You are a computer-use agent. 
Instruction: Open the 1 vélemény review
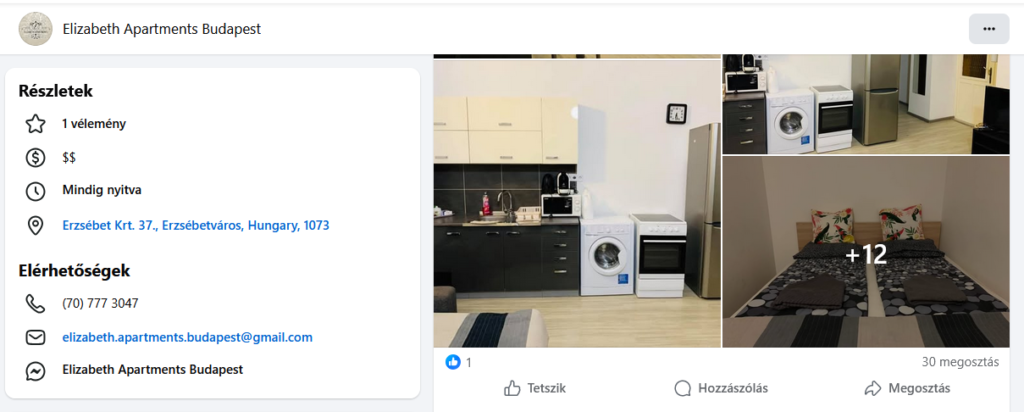tap(93, 124)
